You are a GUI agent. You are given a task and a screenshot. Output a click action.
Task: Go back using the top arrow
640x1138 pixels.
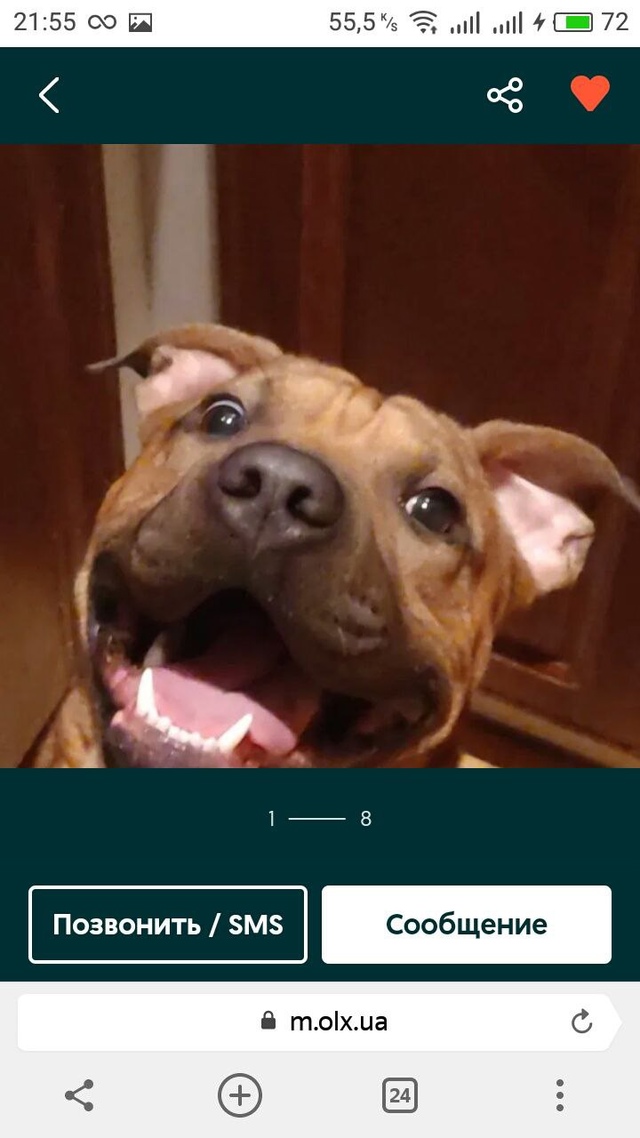click(x=49, y=95)
